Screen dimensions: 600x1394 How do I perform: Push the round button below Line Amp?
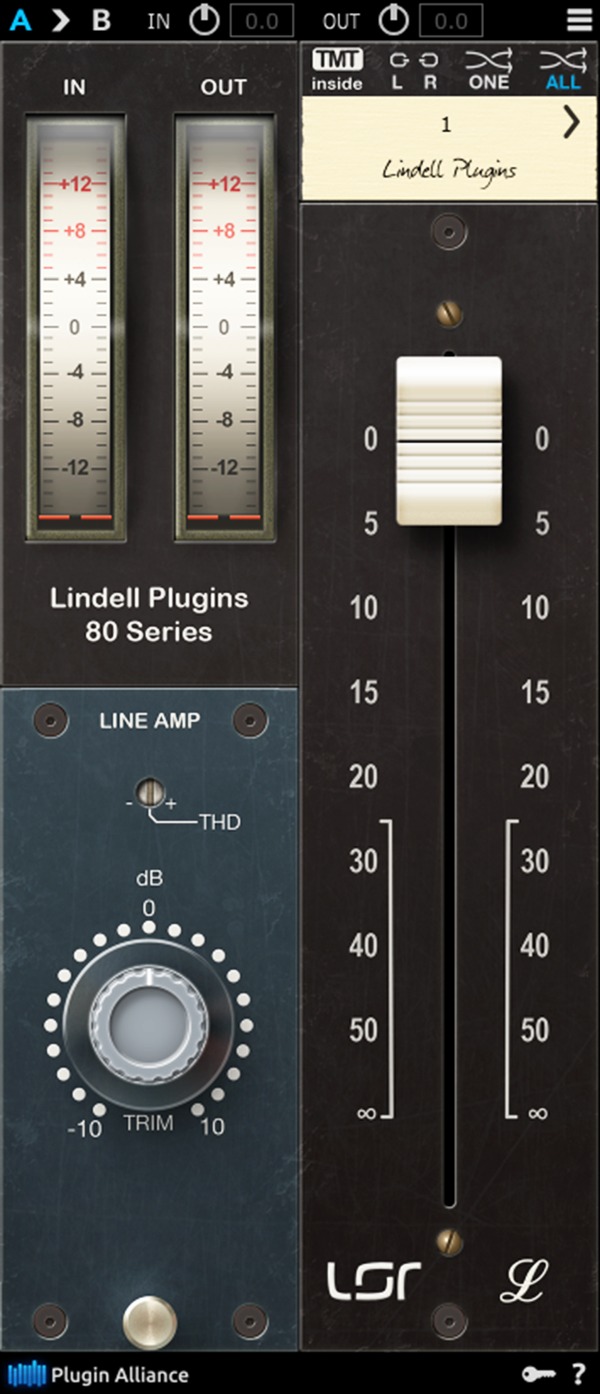pyautogui.click(x=148, y=1322)
